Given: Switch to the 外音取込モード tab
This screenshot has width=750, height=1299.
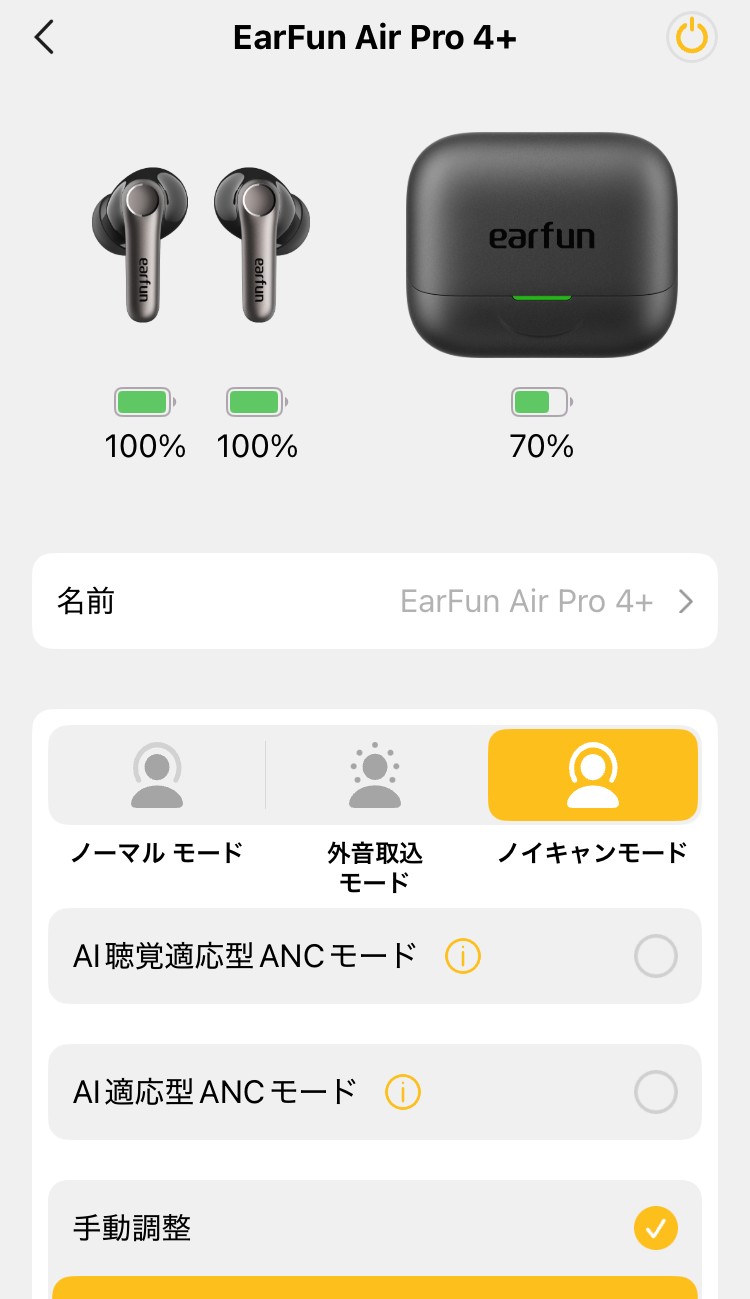Looking at the screenshot, I should pyautogui.click(x=374, y=775).
